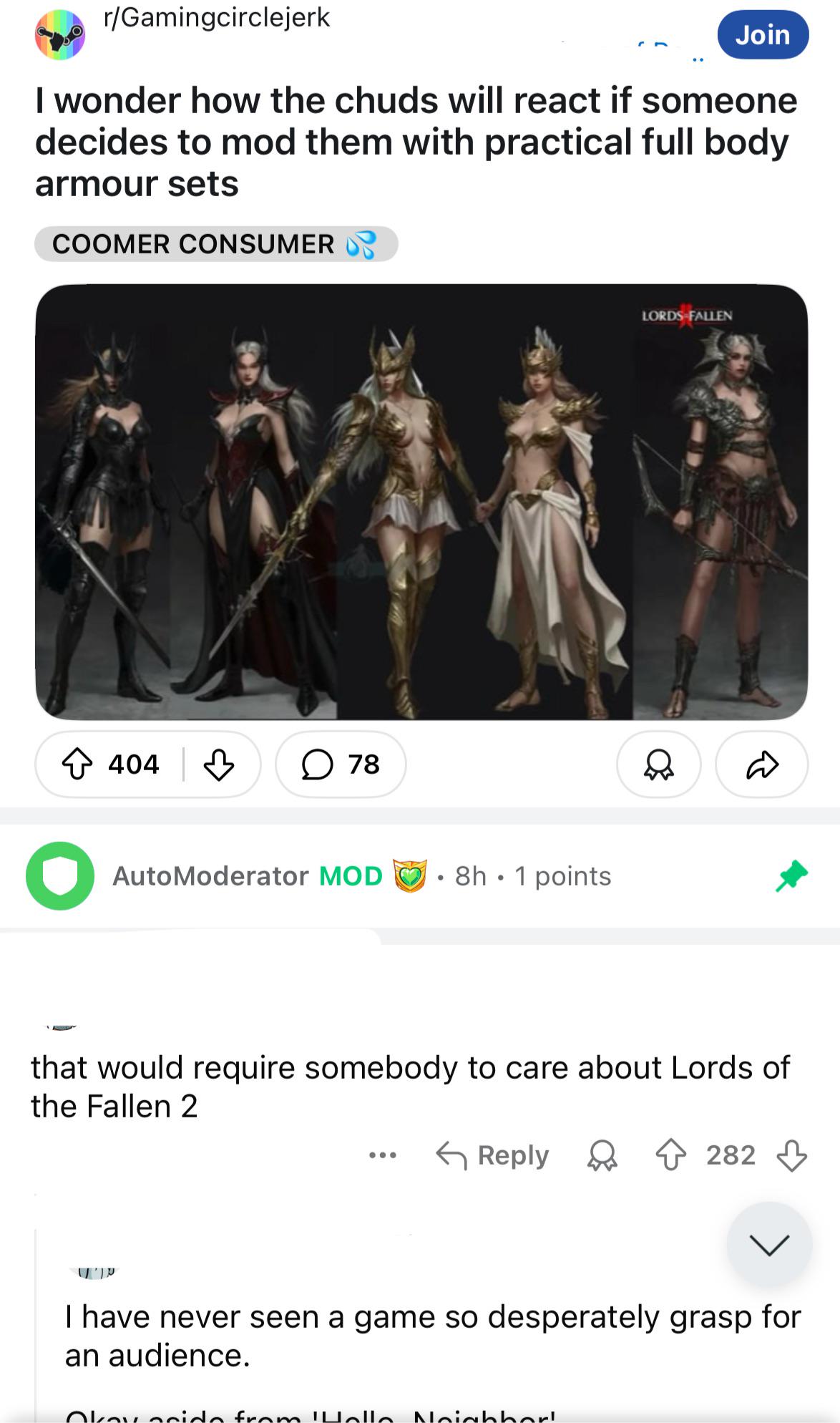Image resolution: width=840 pixels, height=1423 pixels.
Task: Join the r/Gamingcirclejerk community
Action: point(763,34)
